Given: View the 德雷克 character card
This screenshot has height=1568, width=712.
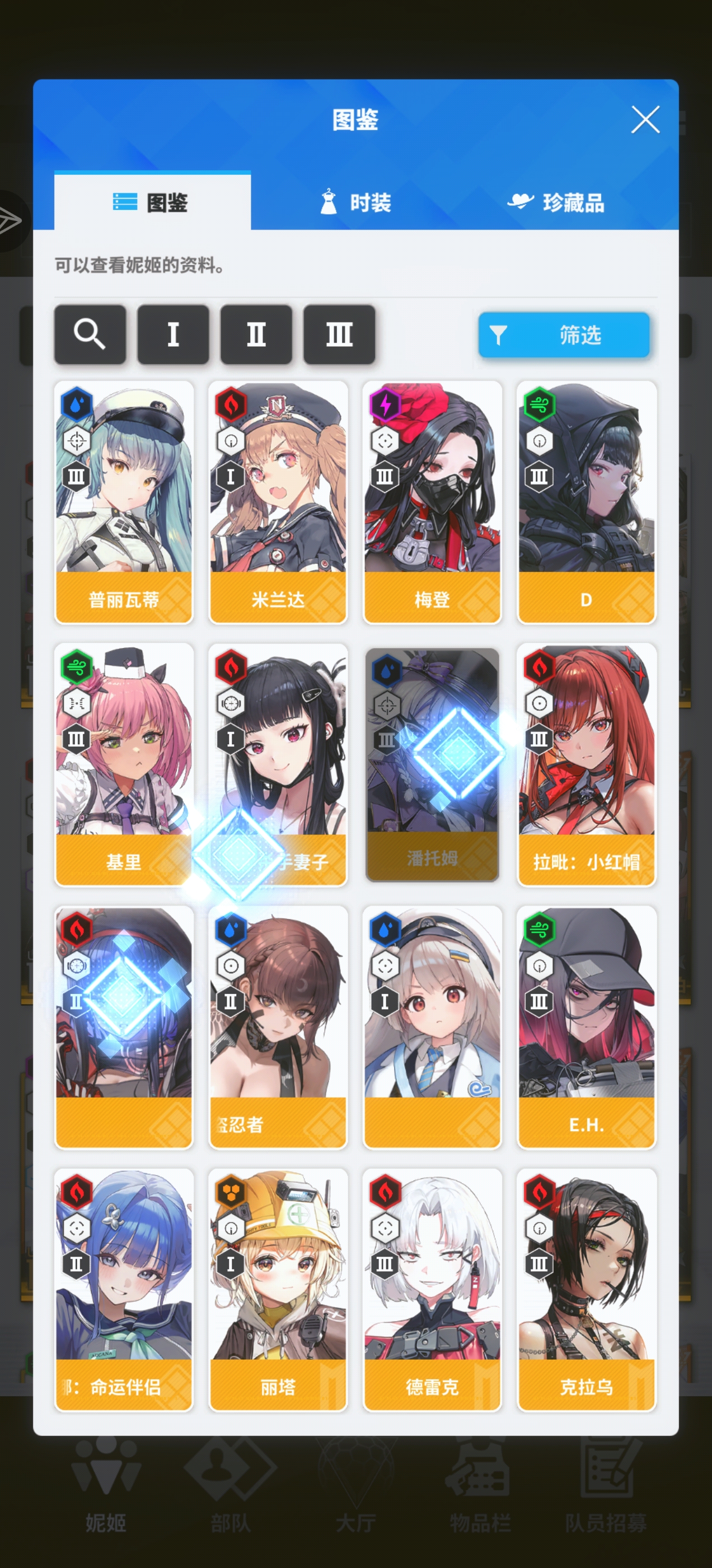Looking at the screenshot, I should pos(432,1289).
